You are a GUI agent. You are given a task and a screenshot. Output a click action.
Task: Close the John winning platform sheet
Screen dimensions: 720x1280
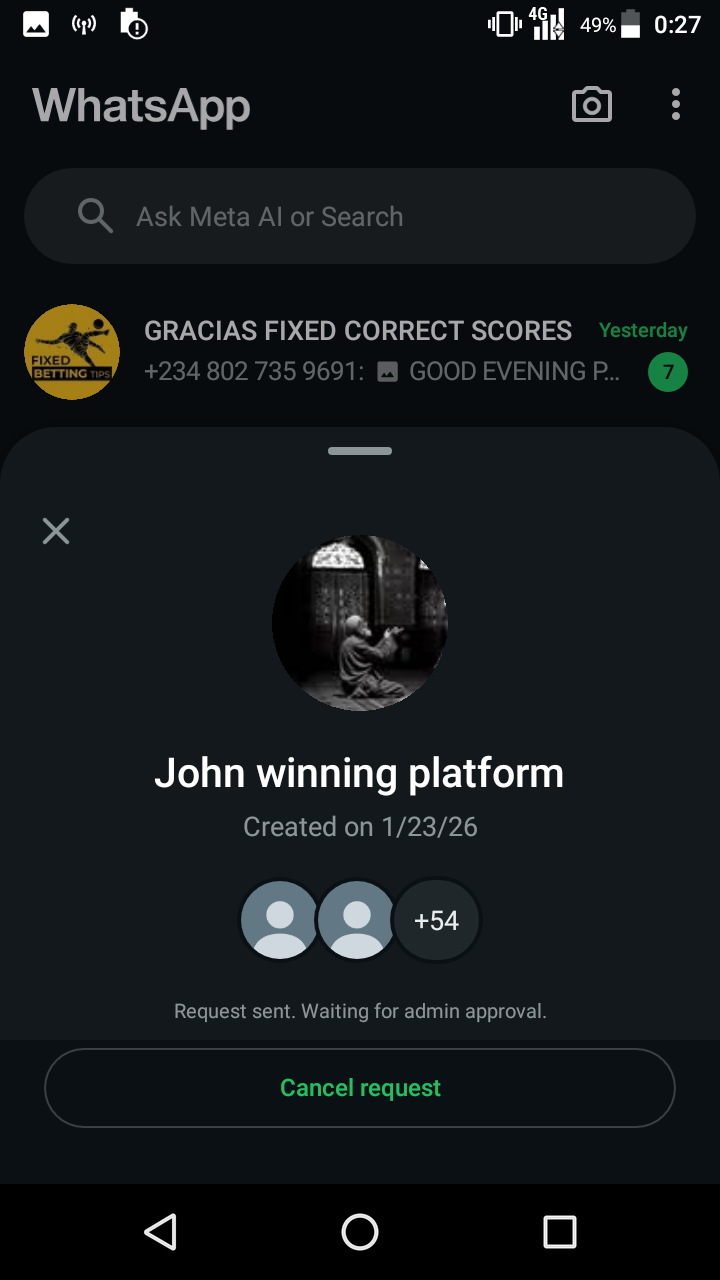coord(56,531)
